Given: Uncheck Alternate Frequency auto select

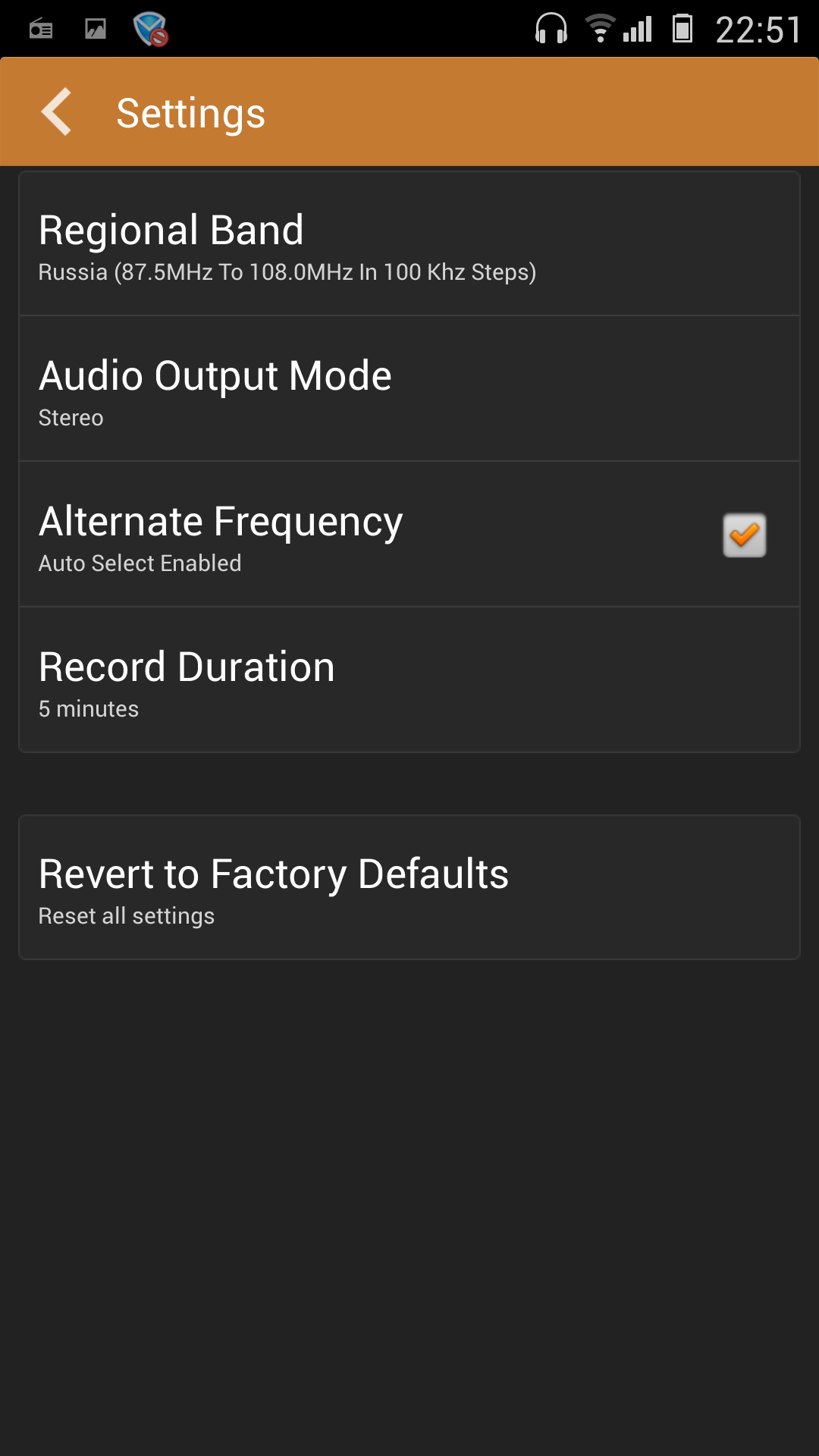Looking at the screenshot, I should click(744, 535).
